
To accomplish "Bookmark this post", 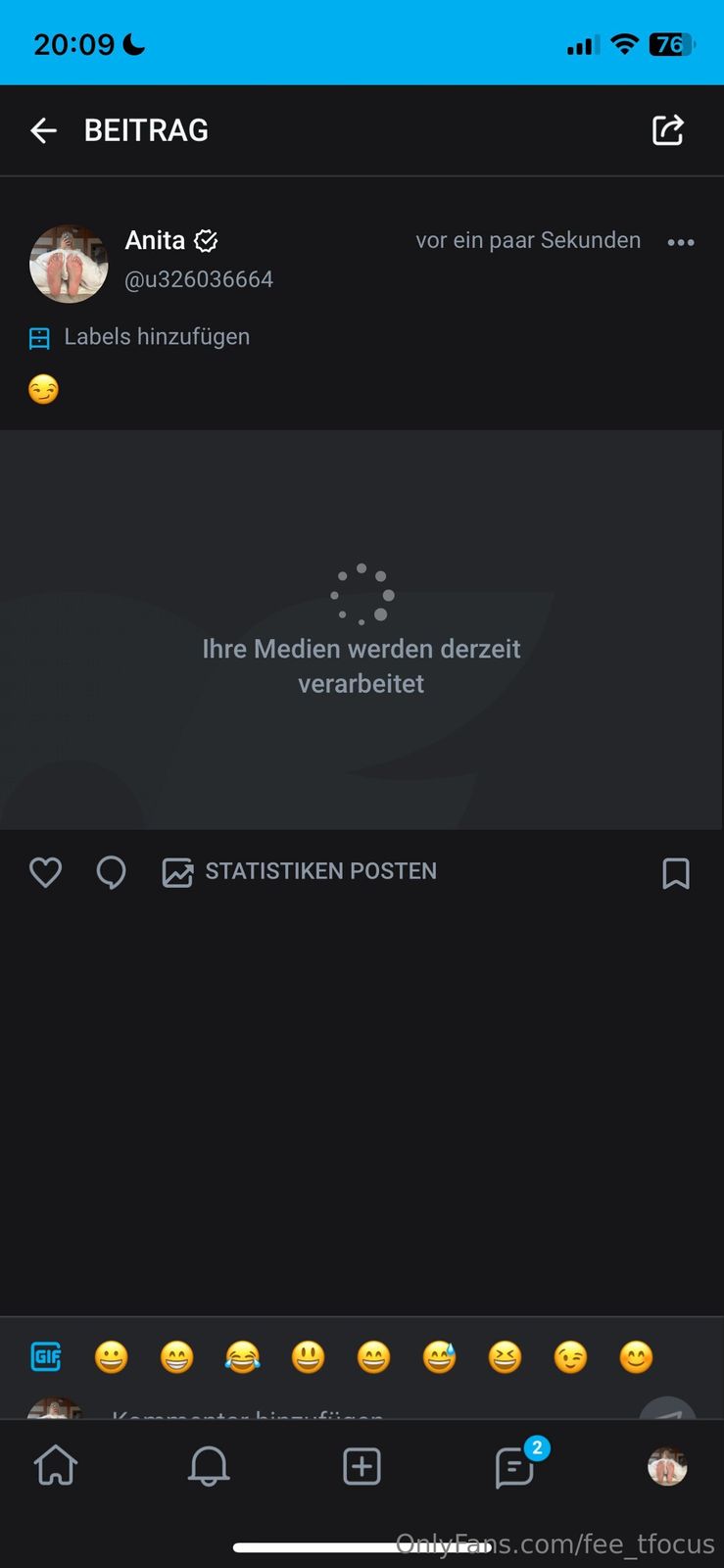I will point(676,872).
